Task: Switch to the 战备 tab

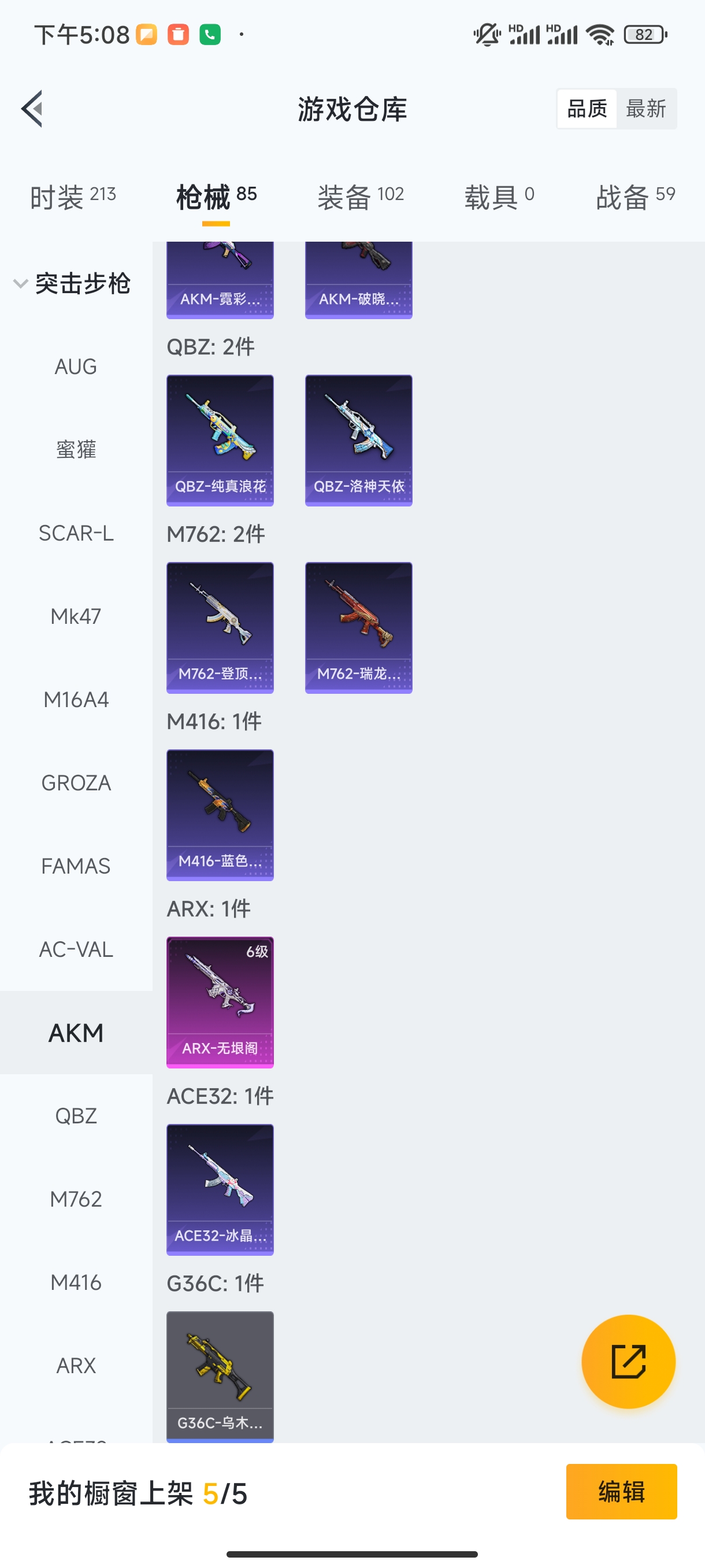Action: [635, 197]
